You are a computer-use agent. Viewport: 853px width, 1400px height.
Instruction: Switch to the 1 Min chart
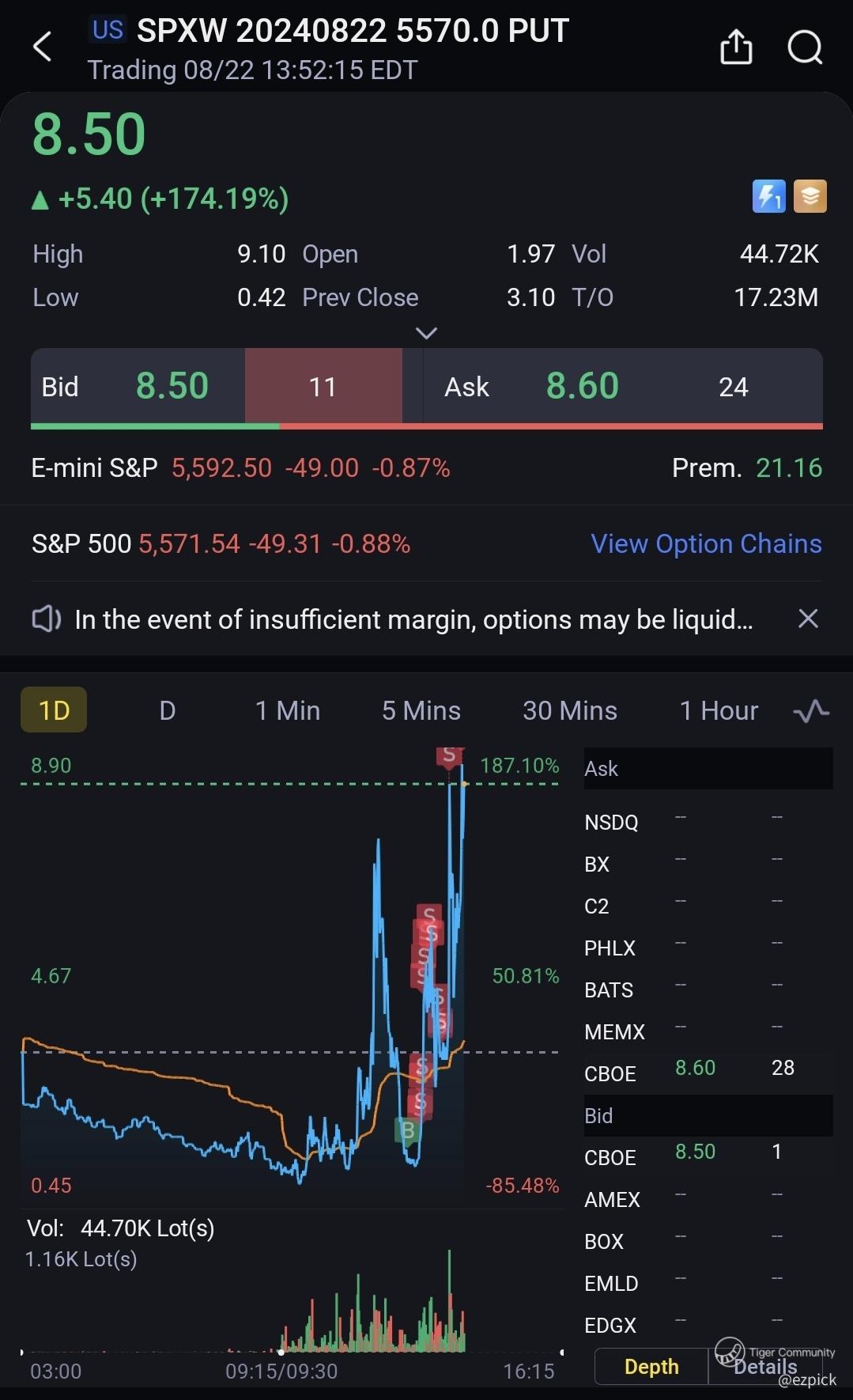pos(287,710)
